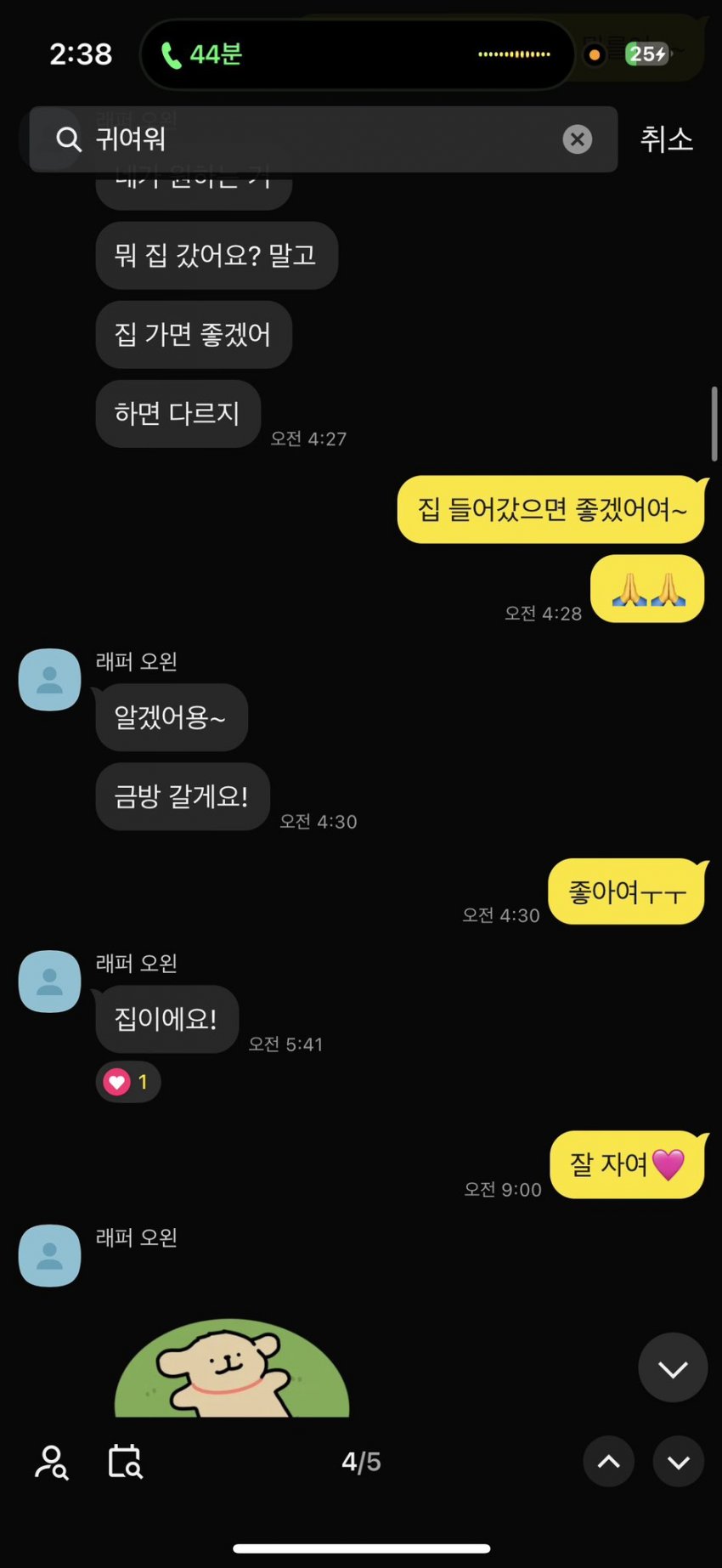This screenshot has width=722, height=1568.
Task: Clear the search text 귀여워
Action: tap(577, 139)
